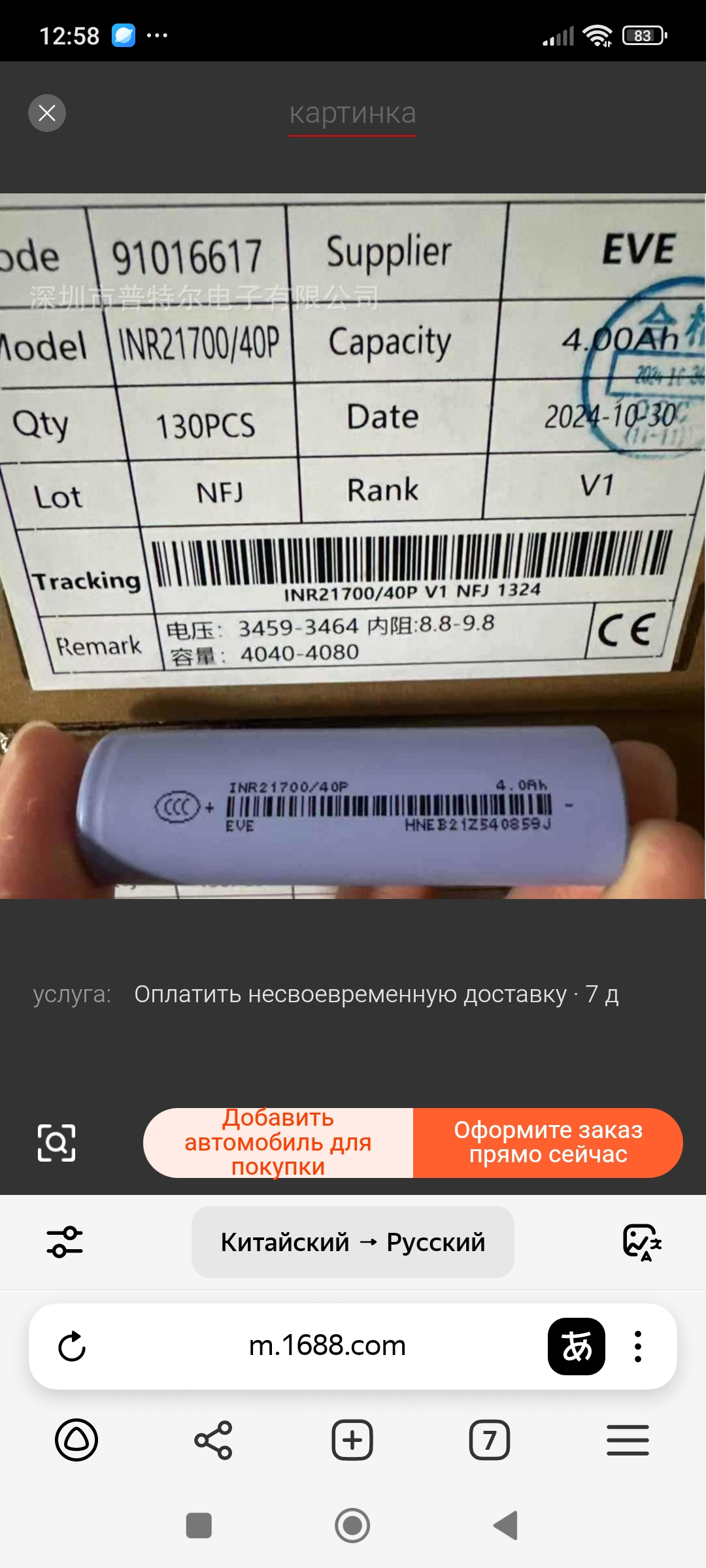Tap Оформите заказ прямо сейчас

[548, 1143]
